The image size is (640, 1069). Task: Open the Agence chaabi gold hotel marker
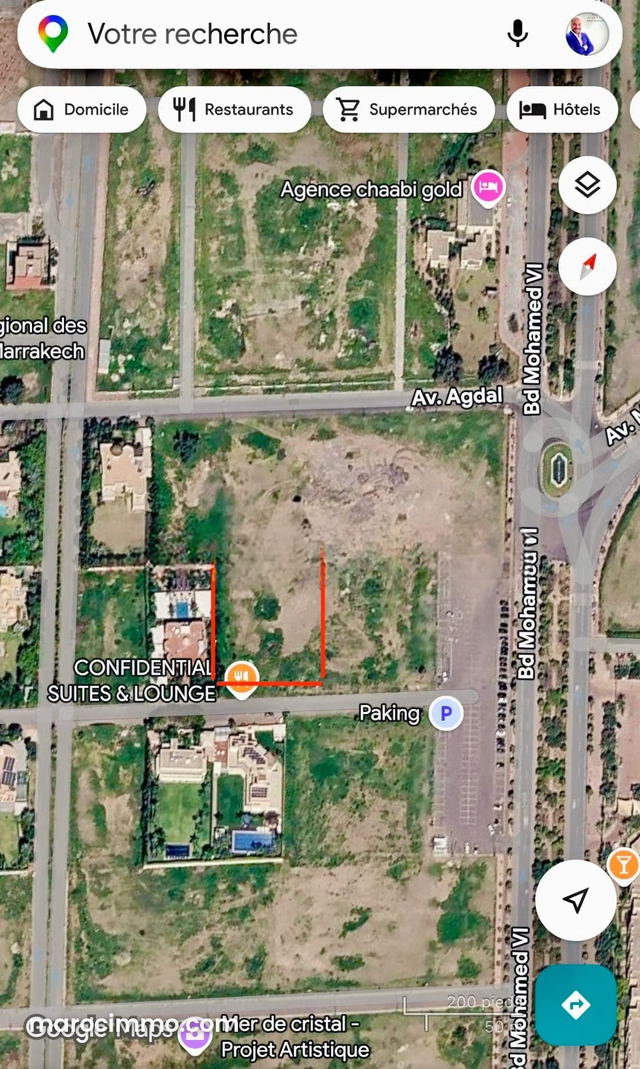pos(489,187)
